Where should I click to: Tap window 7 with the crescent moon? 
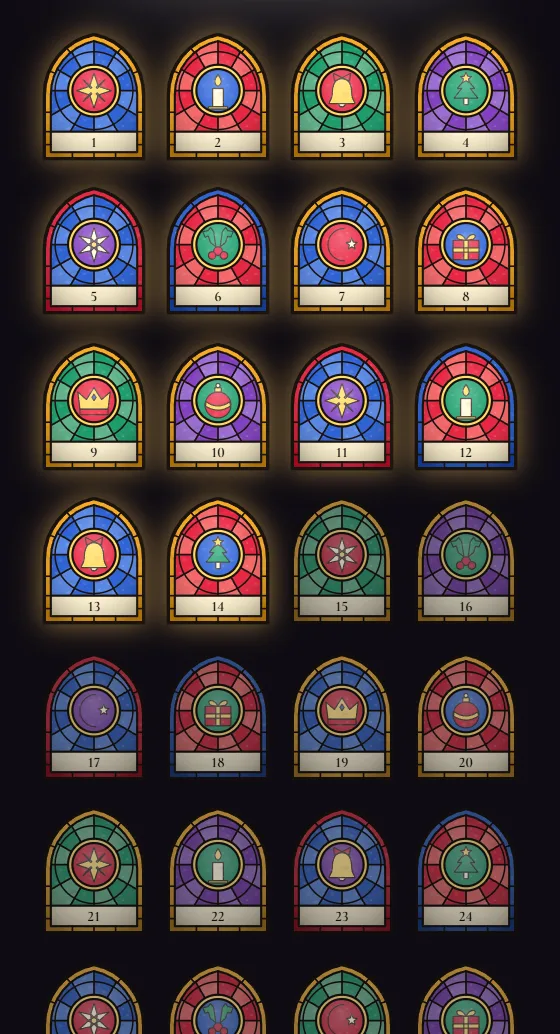pyautogui.click(x=342, y=251)
